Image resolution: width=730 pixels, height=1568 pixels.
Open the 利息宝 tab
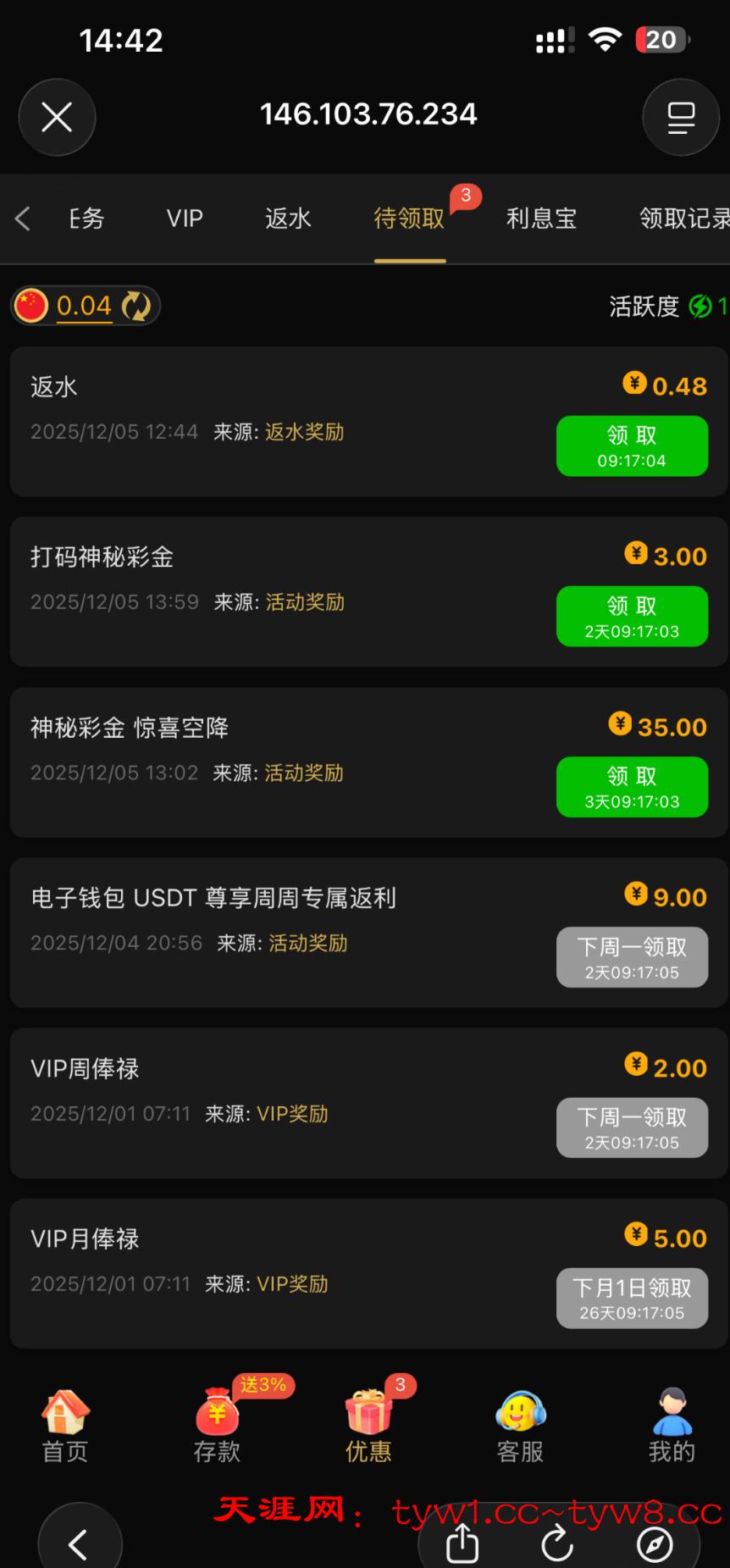[x=541, y=219]
